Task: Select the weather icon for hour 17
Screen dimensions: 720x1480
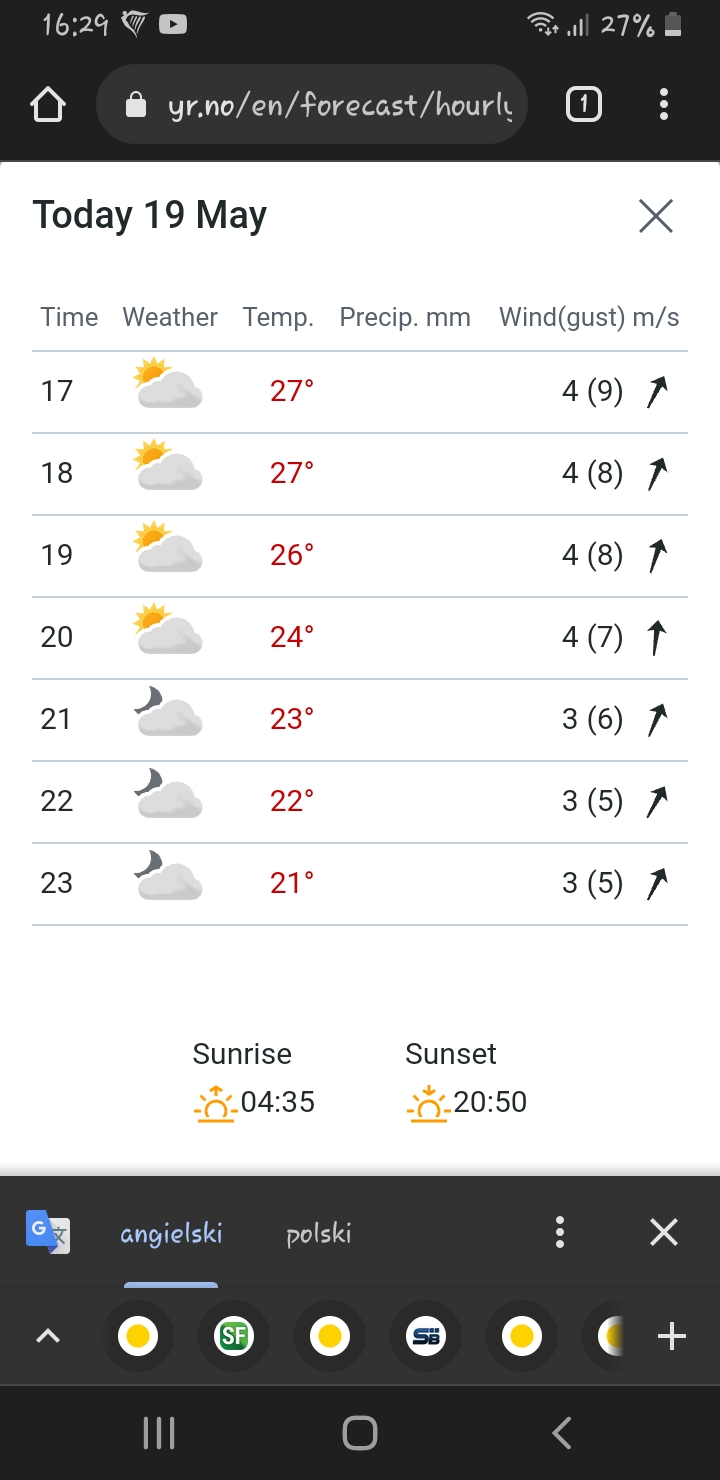Action: coord(168,390)
